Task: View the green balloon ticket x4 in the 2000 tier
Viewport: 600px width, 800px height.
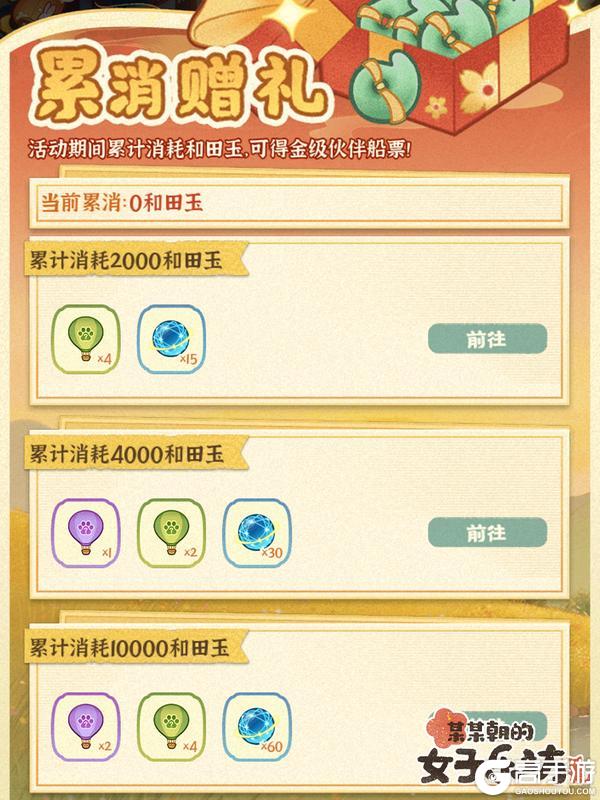Action: [x=86, y=339]
